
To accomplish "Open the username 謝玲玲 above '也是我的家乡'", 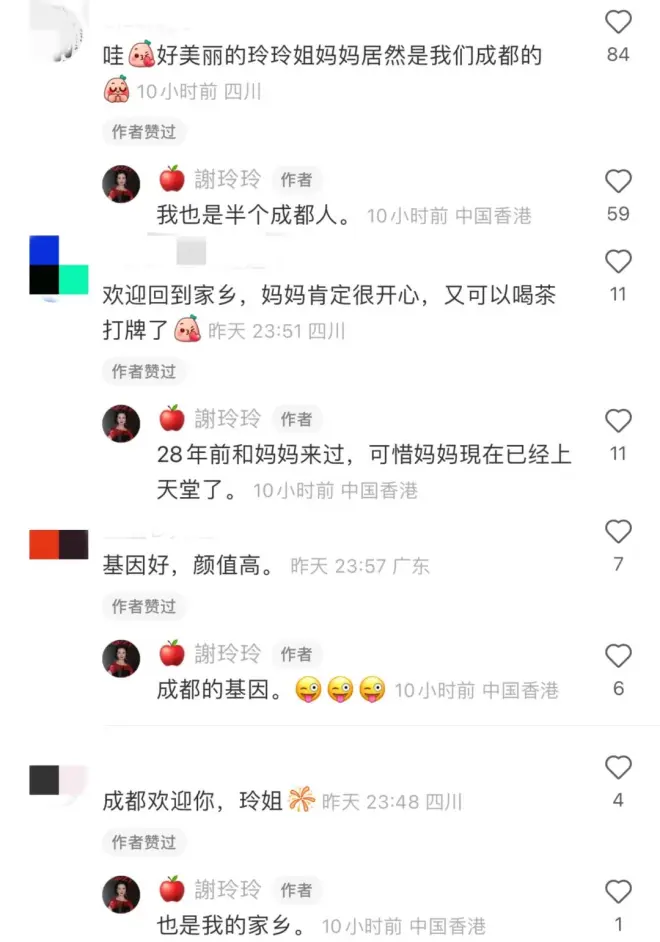I will [x=227, y=888].
